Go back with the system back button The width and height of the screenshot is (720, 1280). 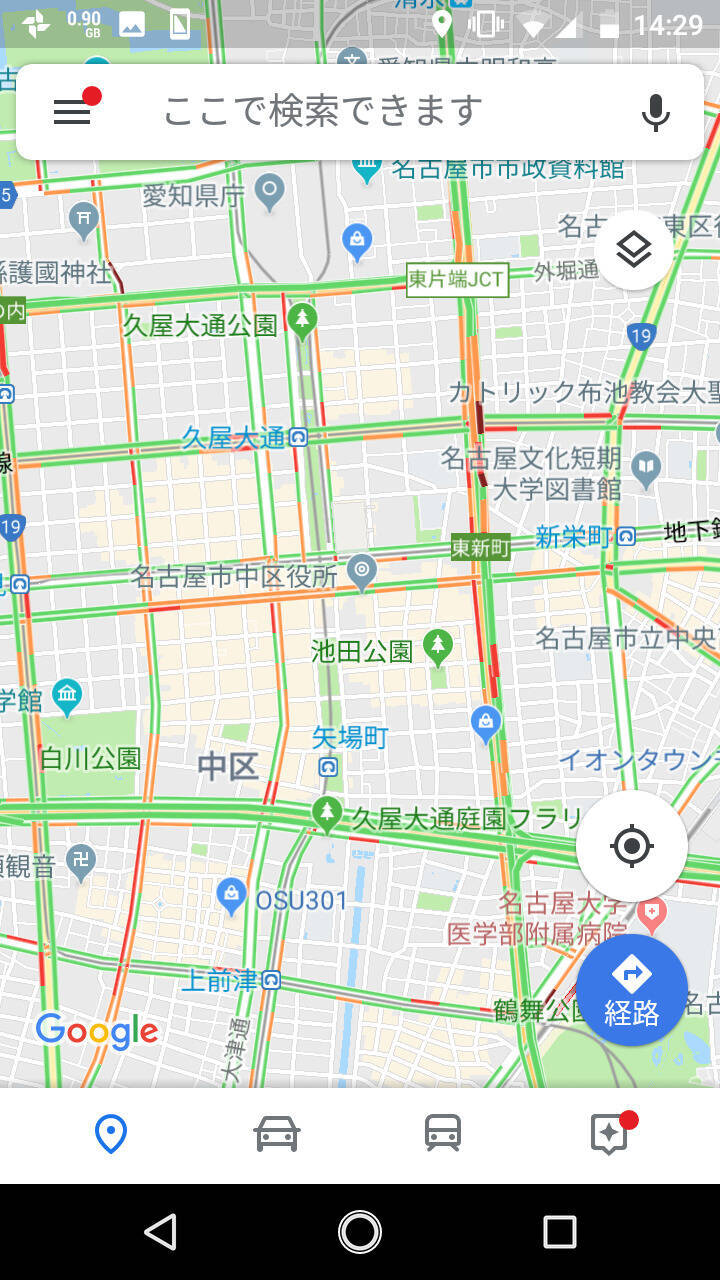(x=160, y=1232)
